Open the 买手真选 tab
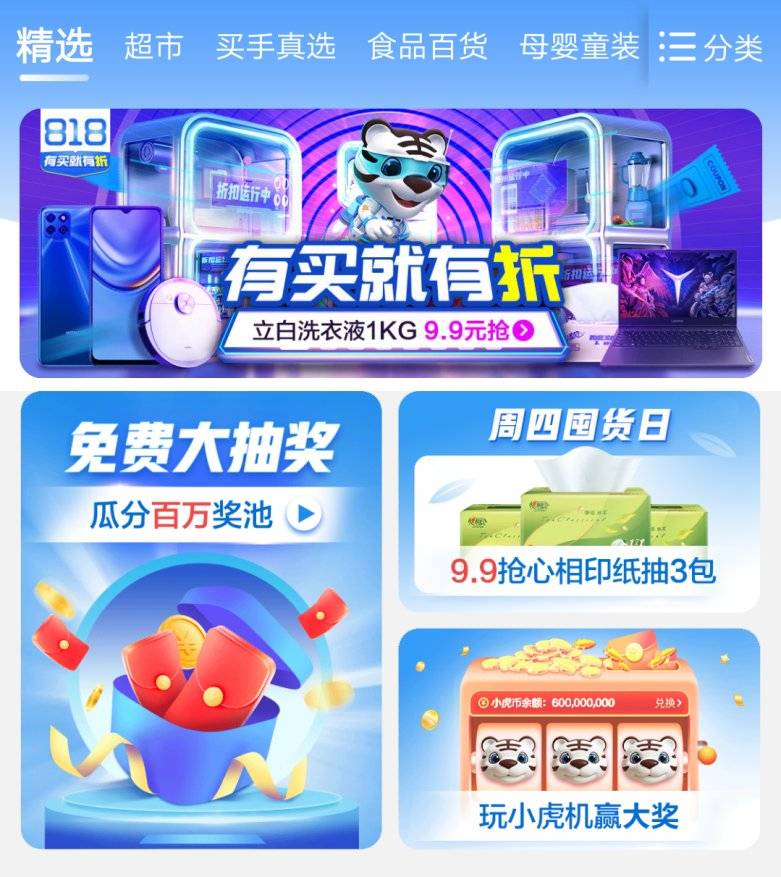Image resolution: width=781 pixels, height=877 pixels. click(x=275, y=47)
